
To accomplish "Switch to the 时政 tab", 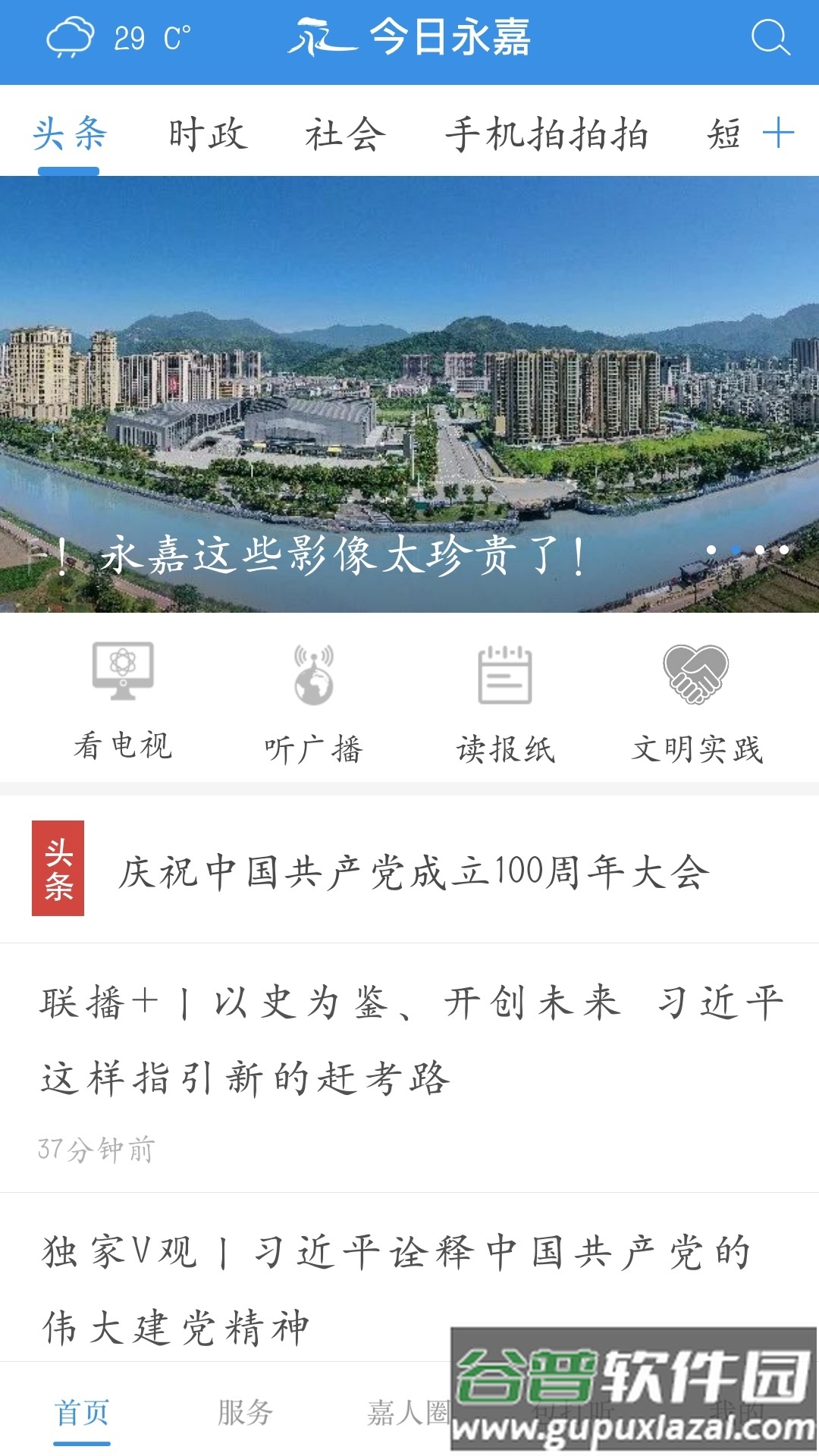I will click(x=206, y=135).
